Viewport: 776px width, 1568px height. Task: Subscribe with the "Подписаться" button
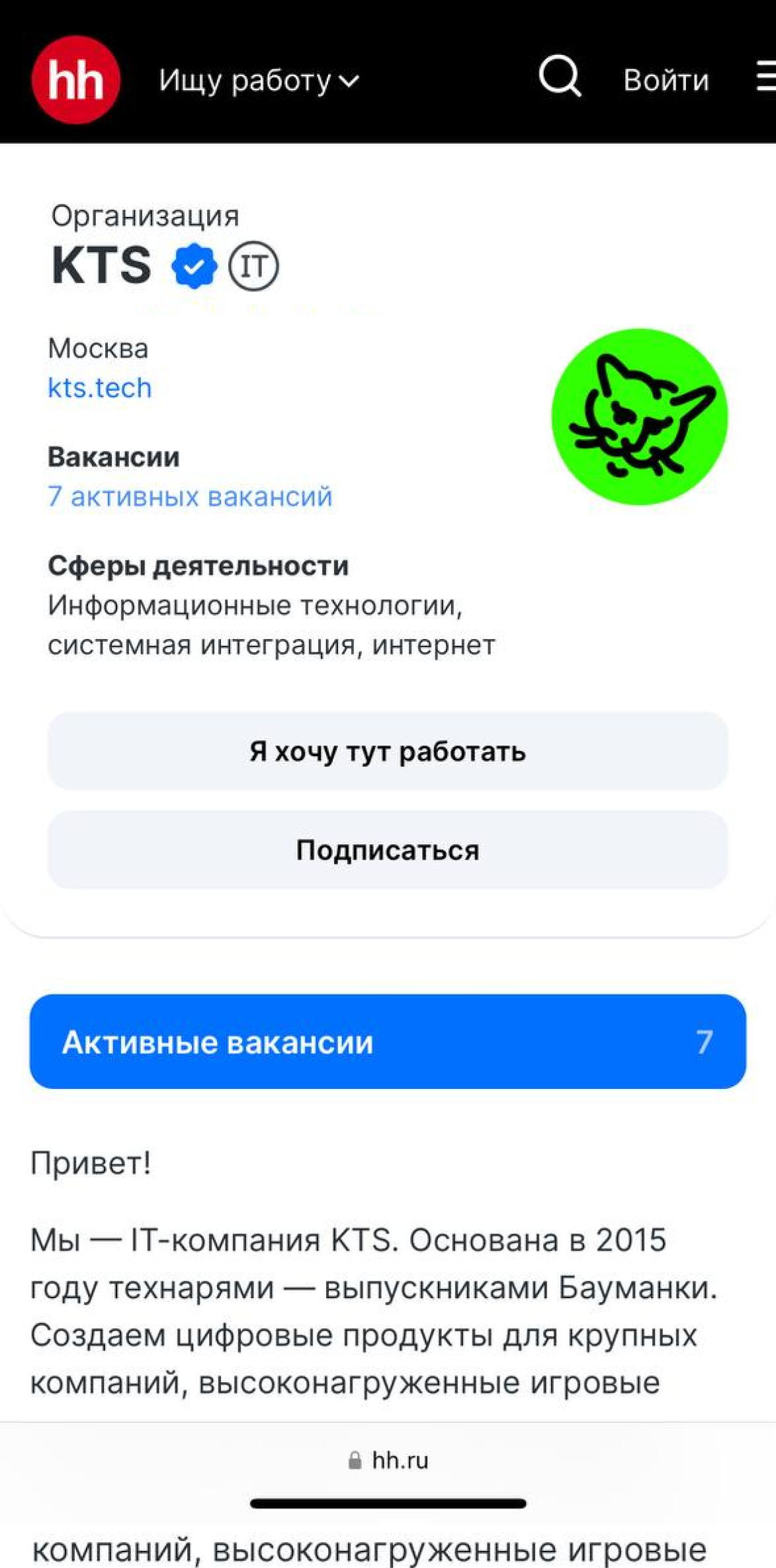coord(388,850)
